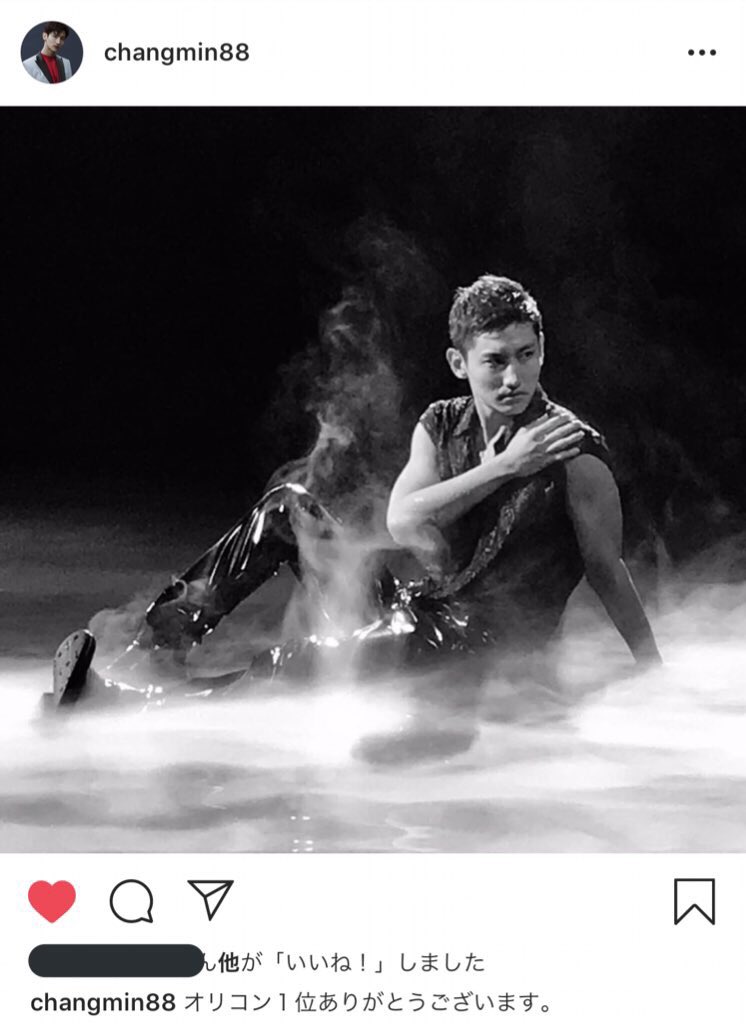This screenshot has width=746, height=1024.
Task: Unlike the post via the red heart
Action: (x=52, y=901)
